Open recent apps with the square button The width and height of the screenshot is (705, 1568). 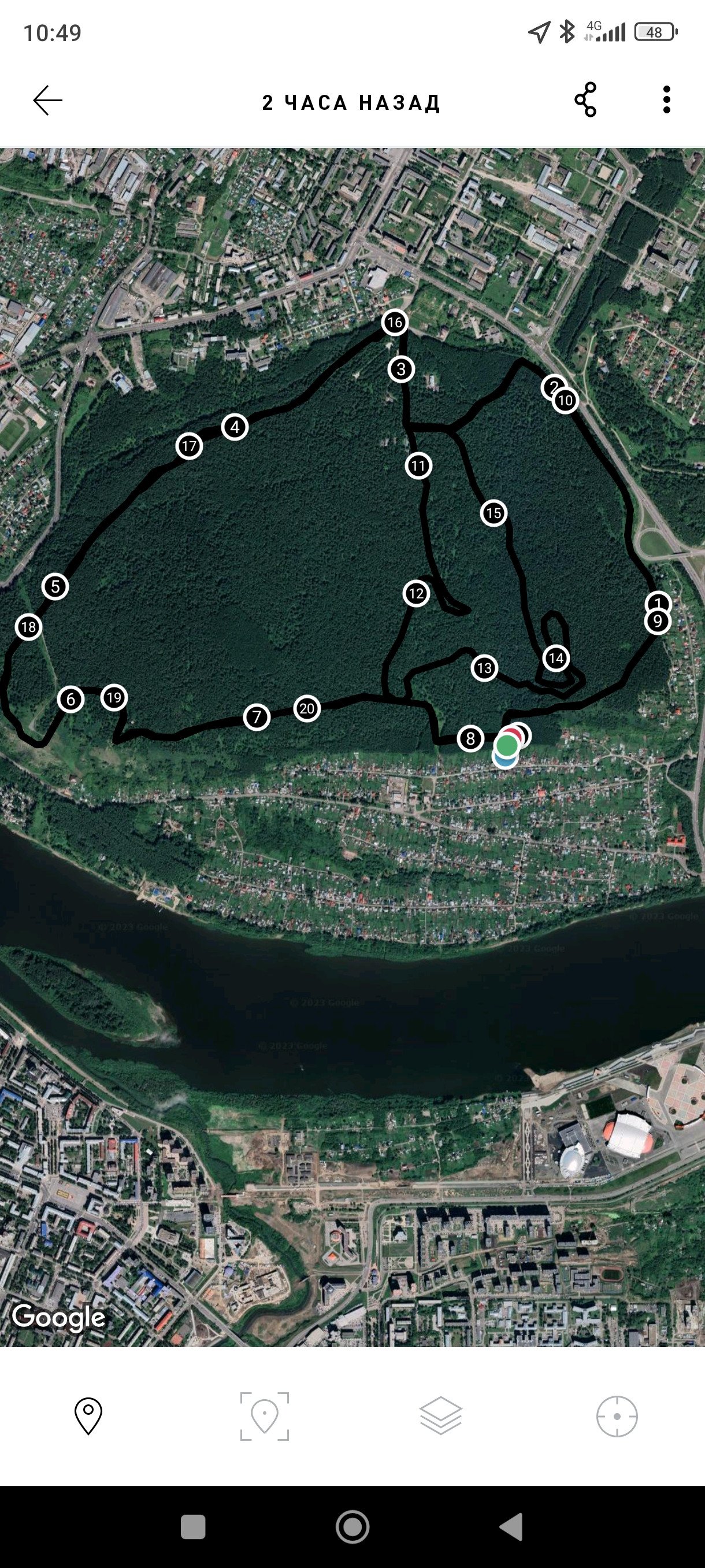click(193, 1526)
